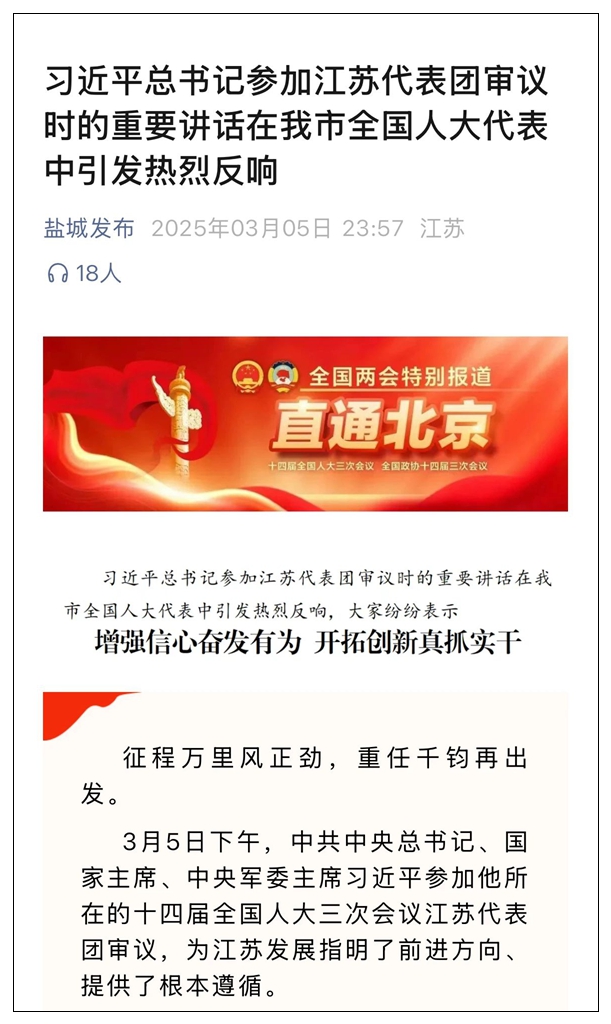Tap the headphones listen icon beside 18人
This screenshot has height=1024, width=611.
click(x=58, y=274)
